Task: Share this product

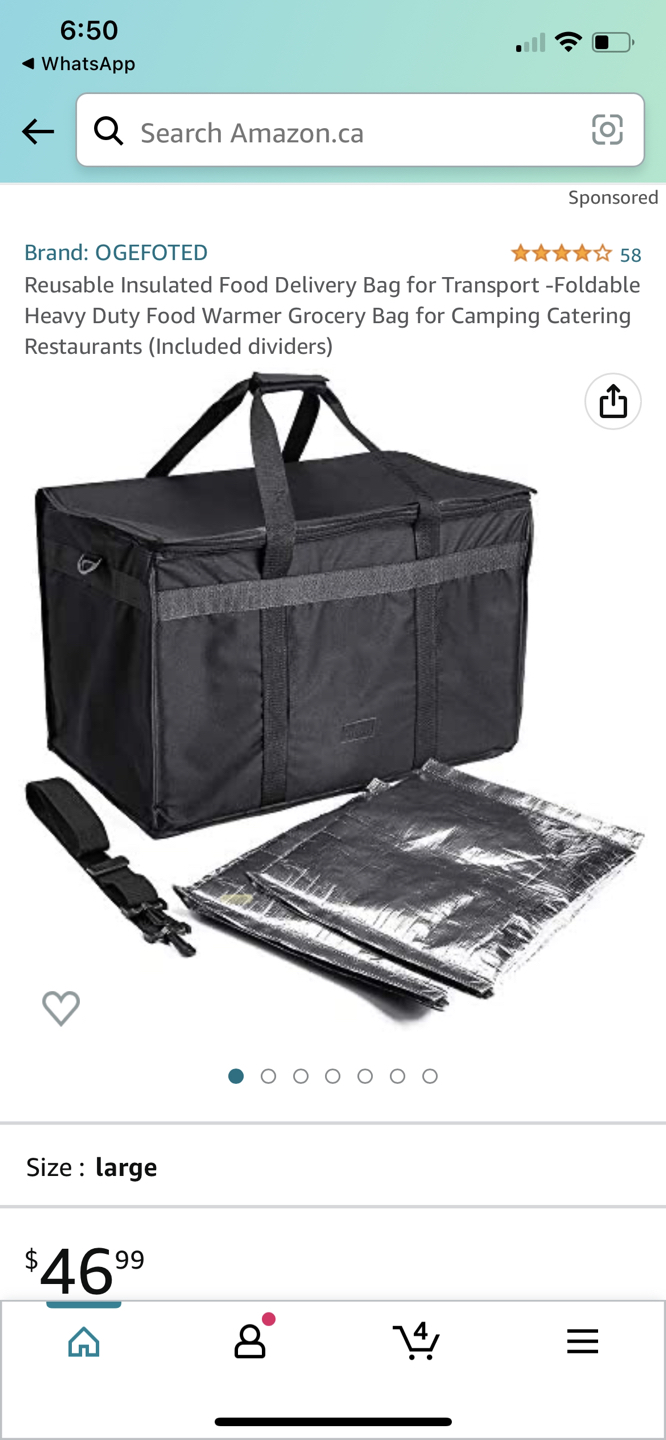Action: (x=612, y=402)
